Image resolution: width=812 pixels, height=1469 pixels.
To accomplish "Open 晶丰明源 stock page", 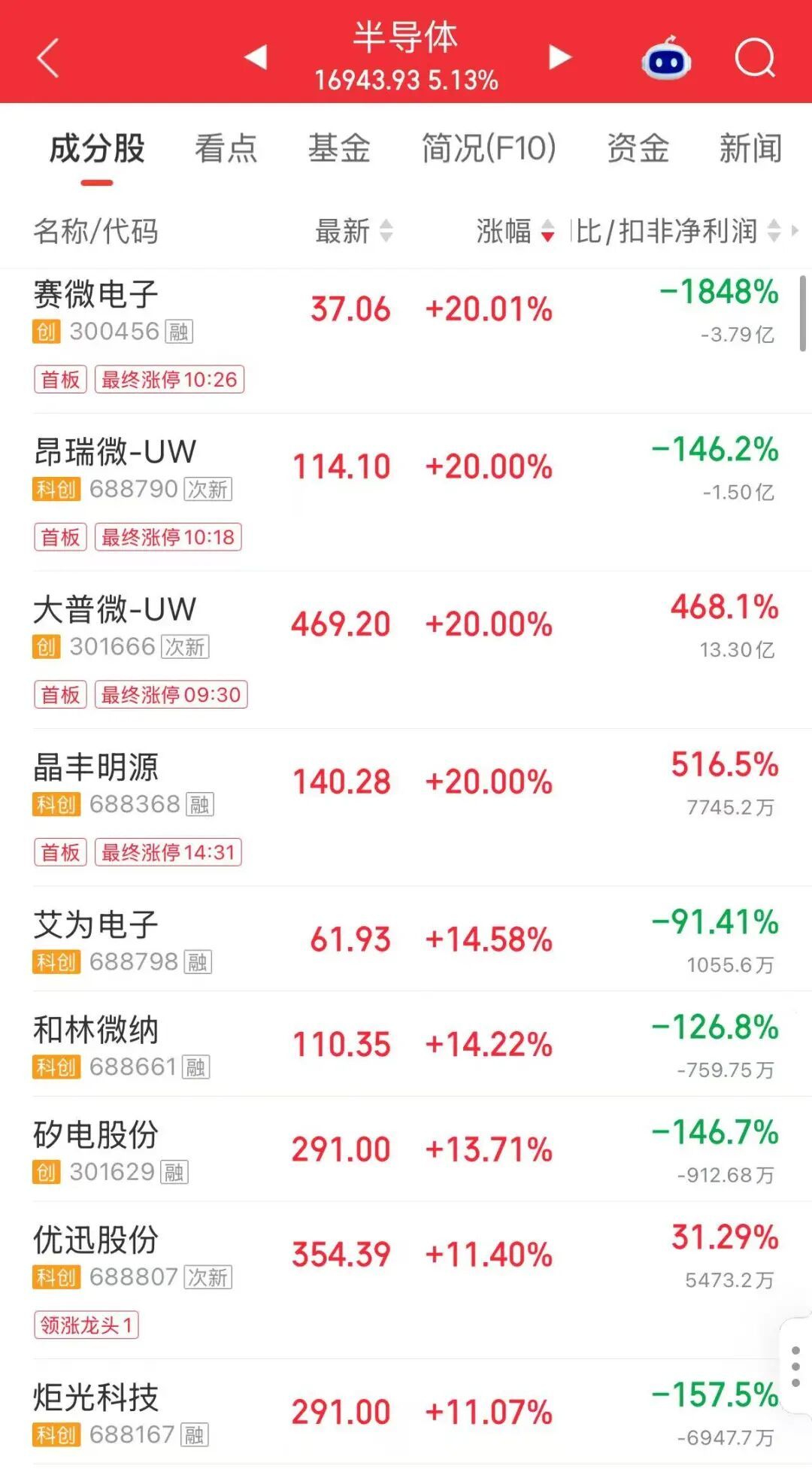I will 406,808.
